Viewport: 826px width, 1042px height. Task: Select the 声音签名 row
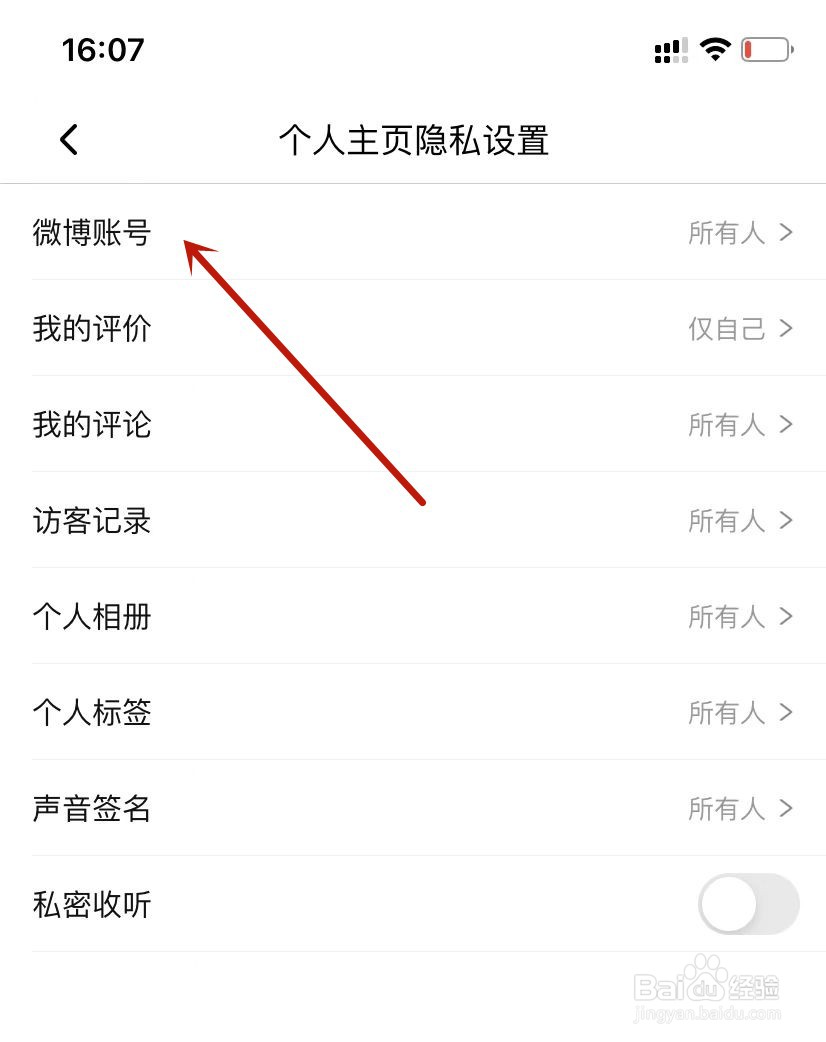click(x=92, y=809)
